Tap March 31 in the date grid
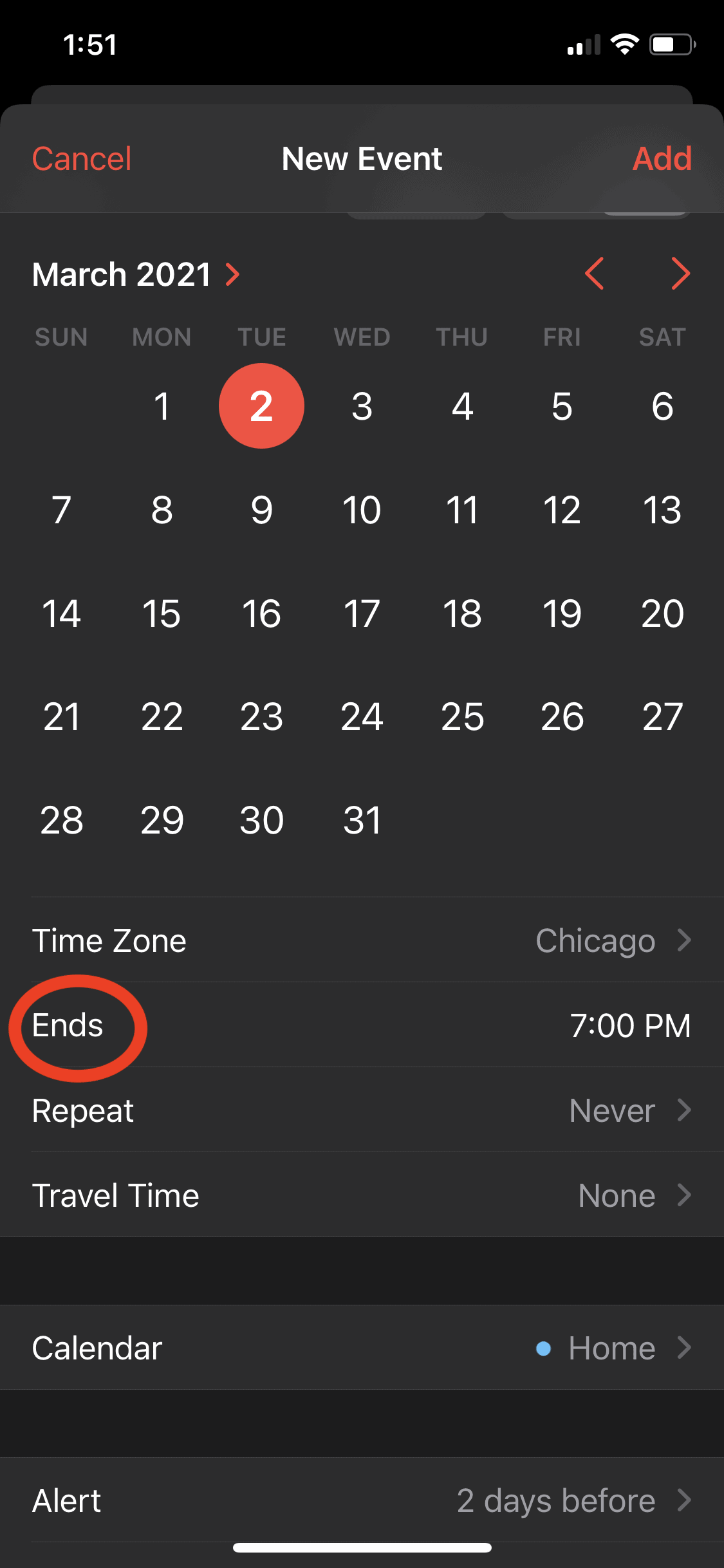 click(362, 821)
